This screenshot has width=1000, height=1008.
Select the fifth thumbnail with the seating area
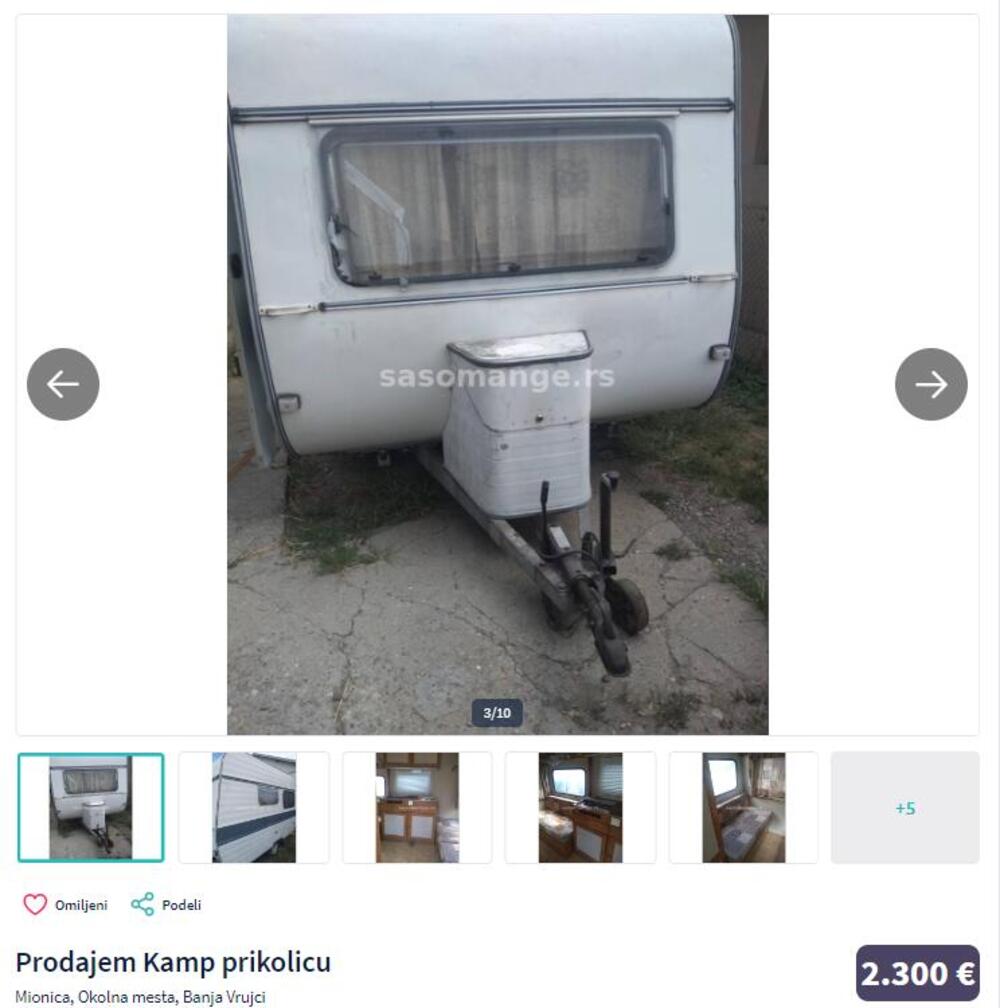743,807
